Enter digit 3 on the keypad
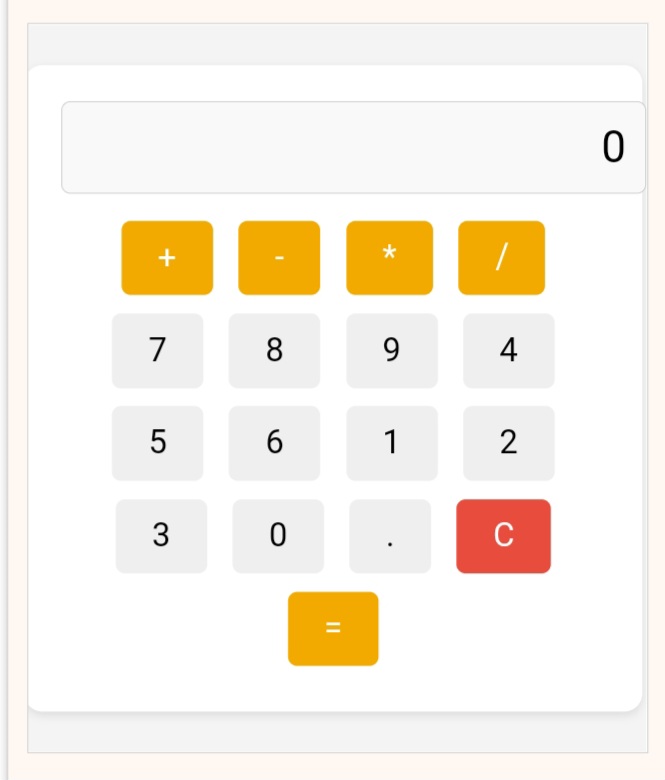The height and width of the screenshot is (780, 665). (161, 536)
